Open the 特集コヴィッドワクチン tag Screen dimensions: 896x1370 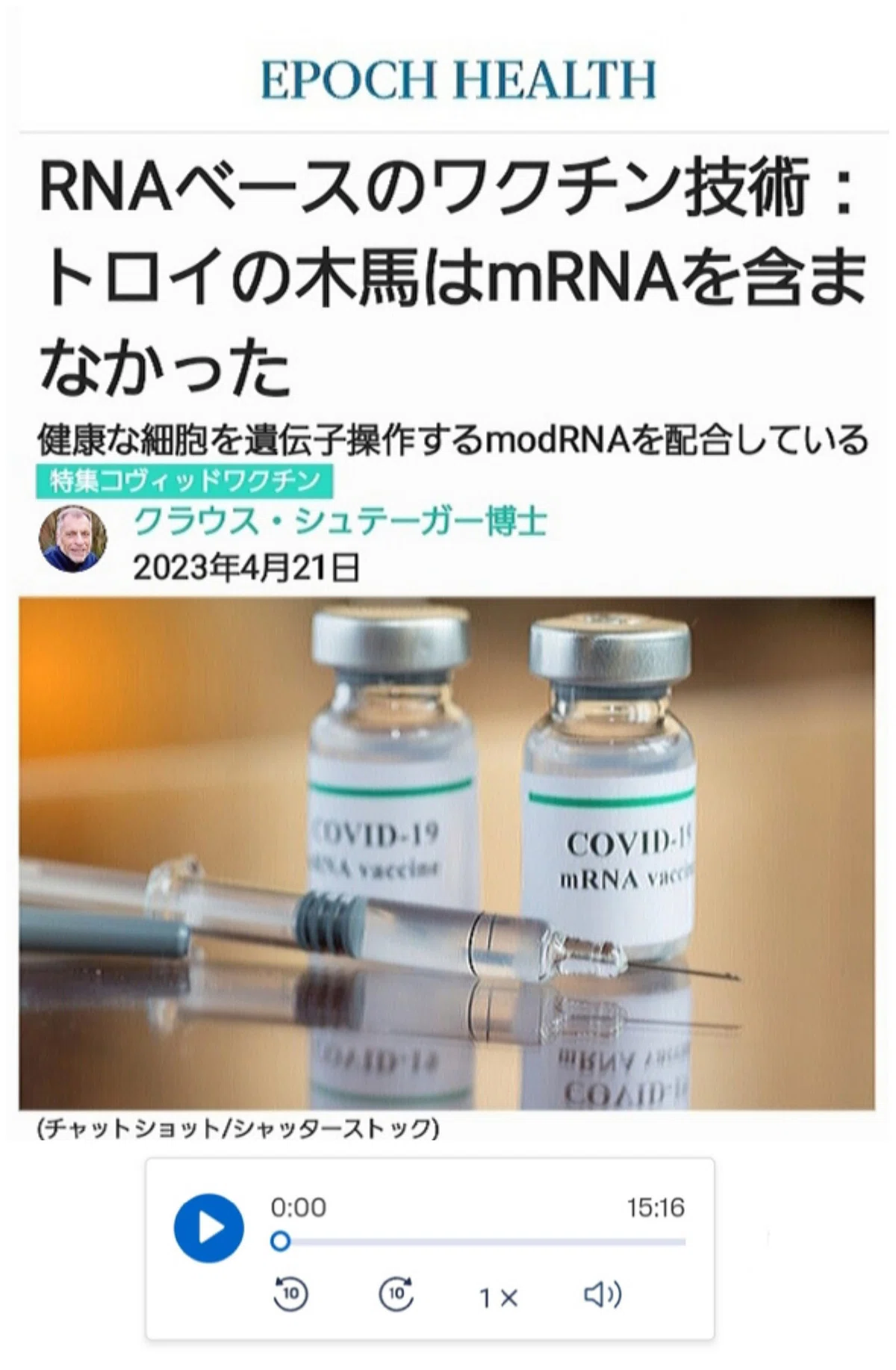(184, 481)
